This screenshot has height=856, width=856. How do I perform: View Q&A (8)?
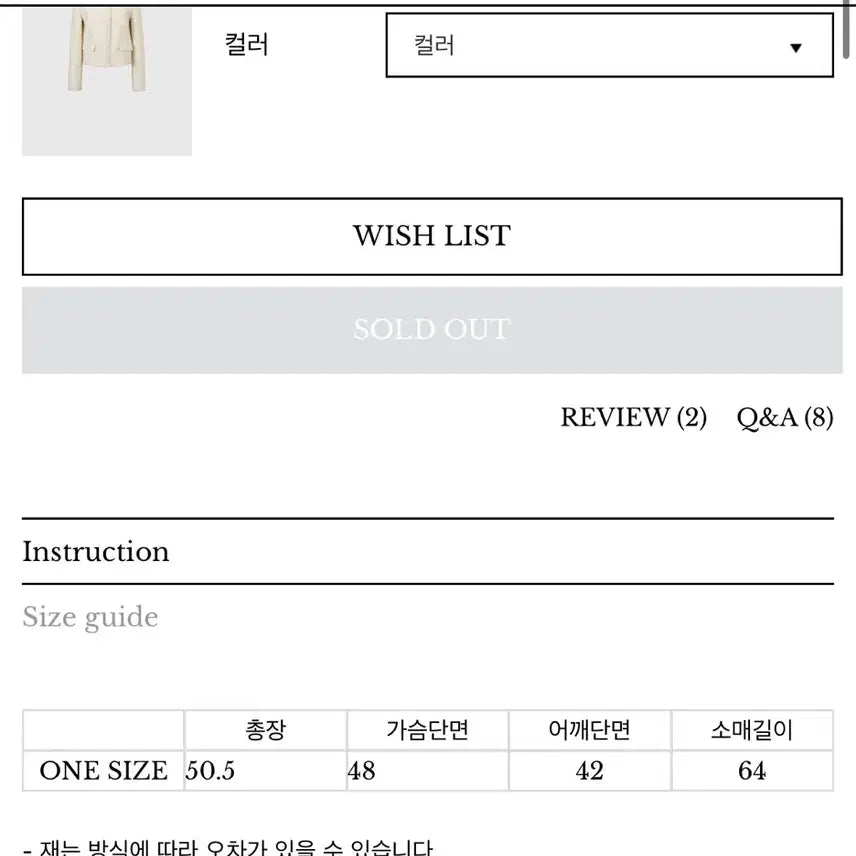coord(784,417)
